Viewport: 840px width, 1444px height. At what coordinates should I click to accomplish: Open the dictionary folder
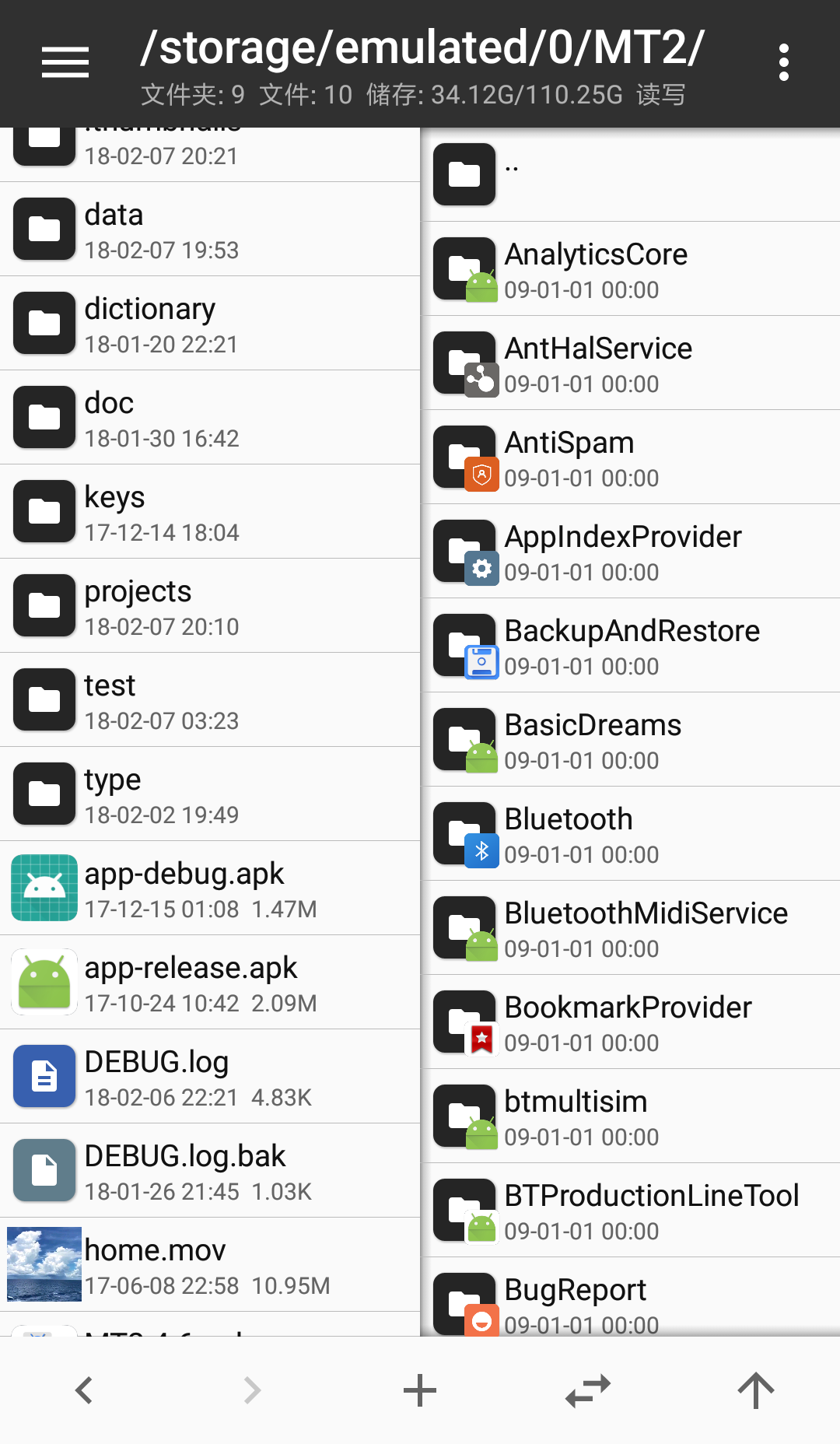[210, 324]
